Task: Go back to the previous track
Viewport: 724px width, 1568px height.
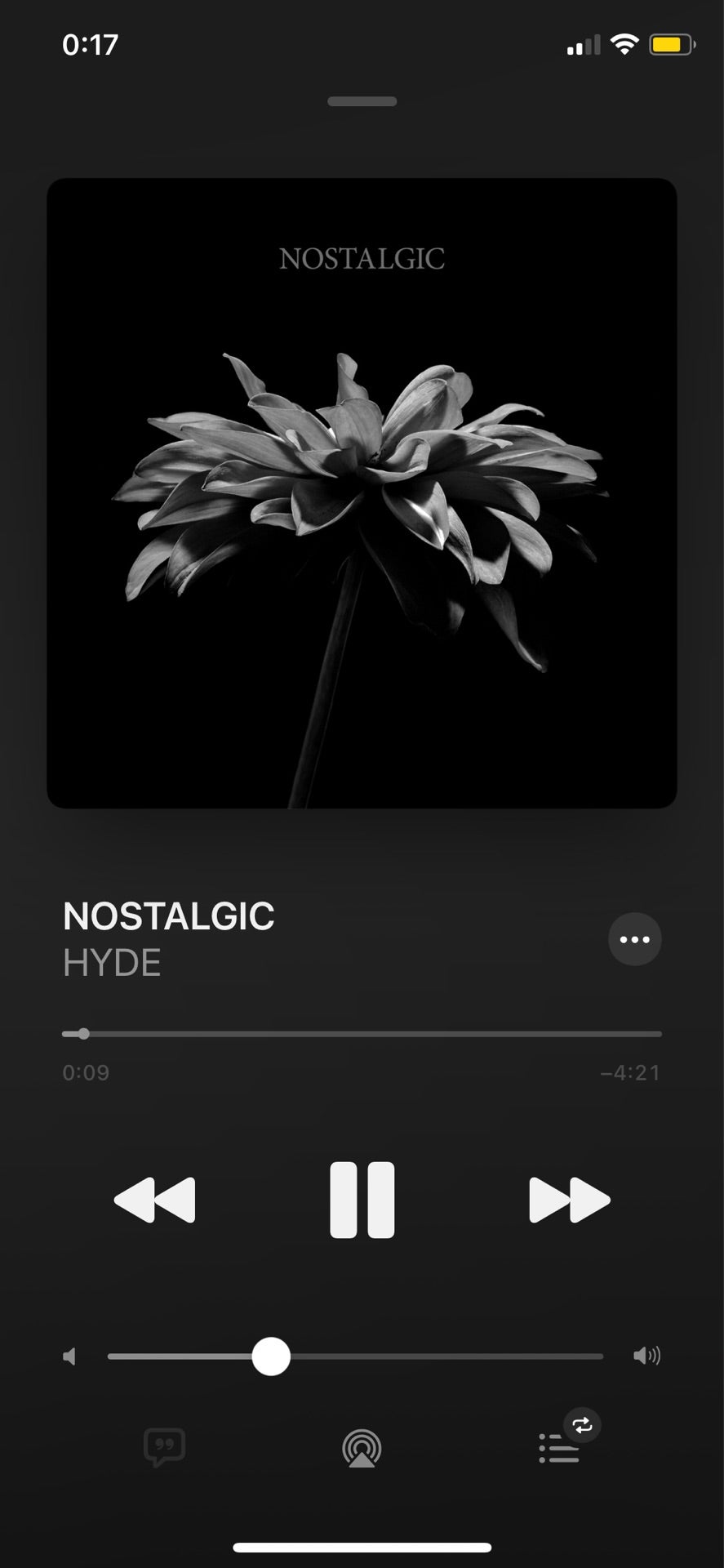Action: (x=155, y=1200)
